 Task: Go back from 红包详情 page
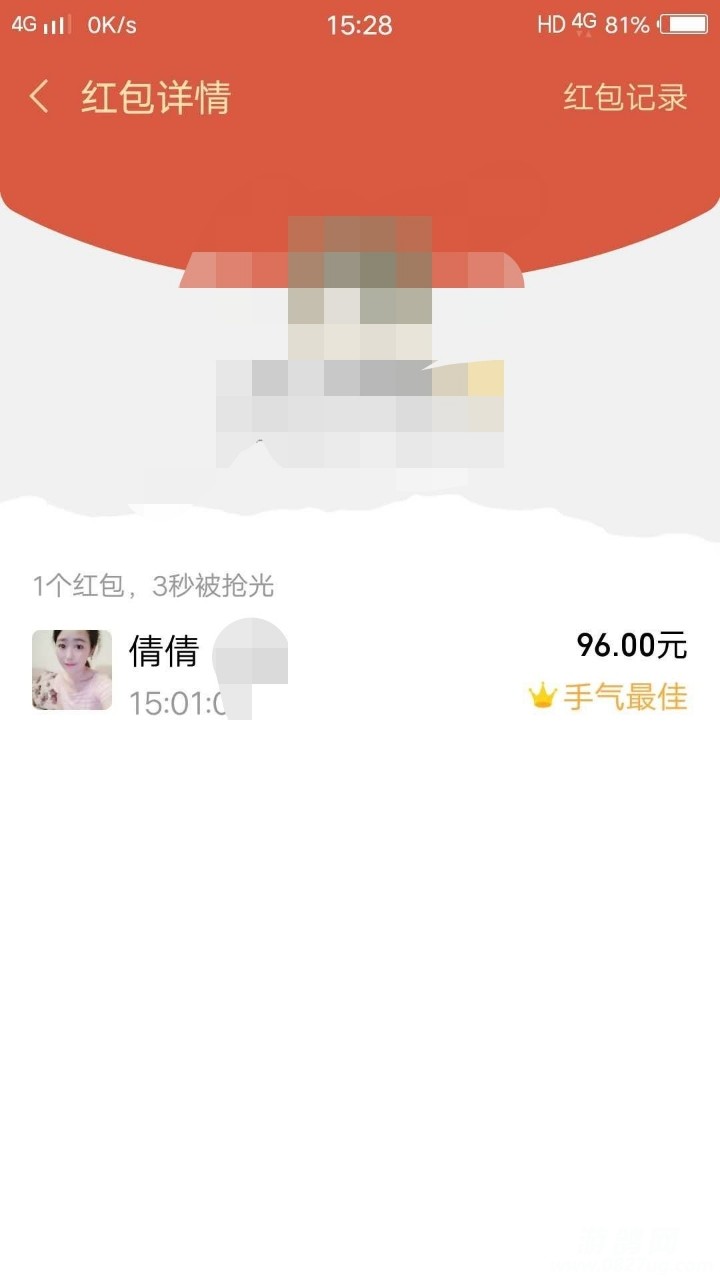pos(39,97)
